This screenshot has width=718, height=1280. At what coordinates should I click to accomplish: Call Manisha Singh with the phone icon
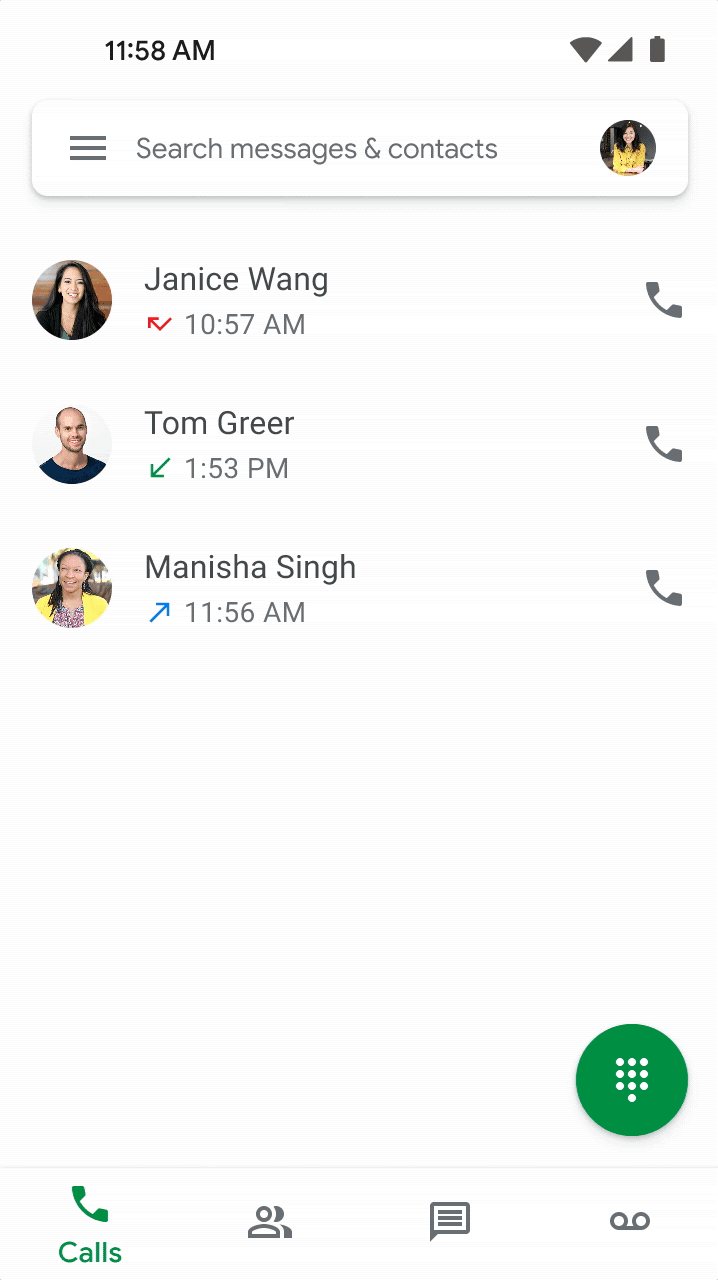tap(663, 588)
